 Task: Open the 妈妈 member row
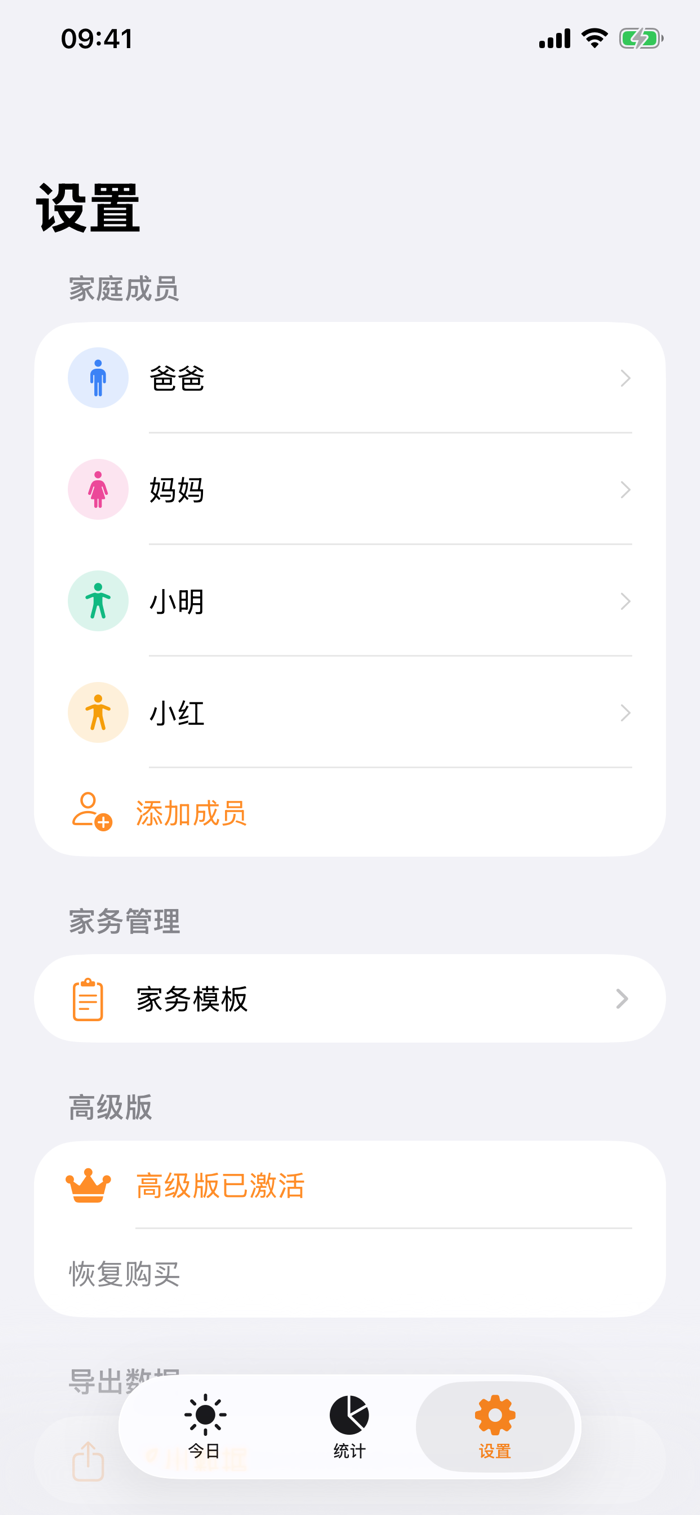click(350, 489)
